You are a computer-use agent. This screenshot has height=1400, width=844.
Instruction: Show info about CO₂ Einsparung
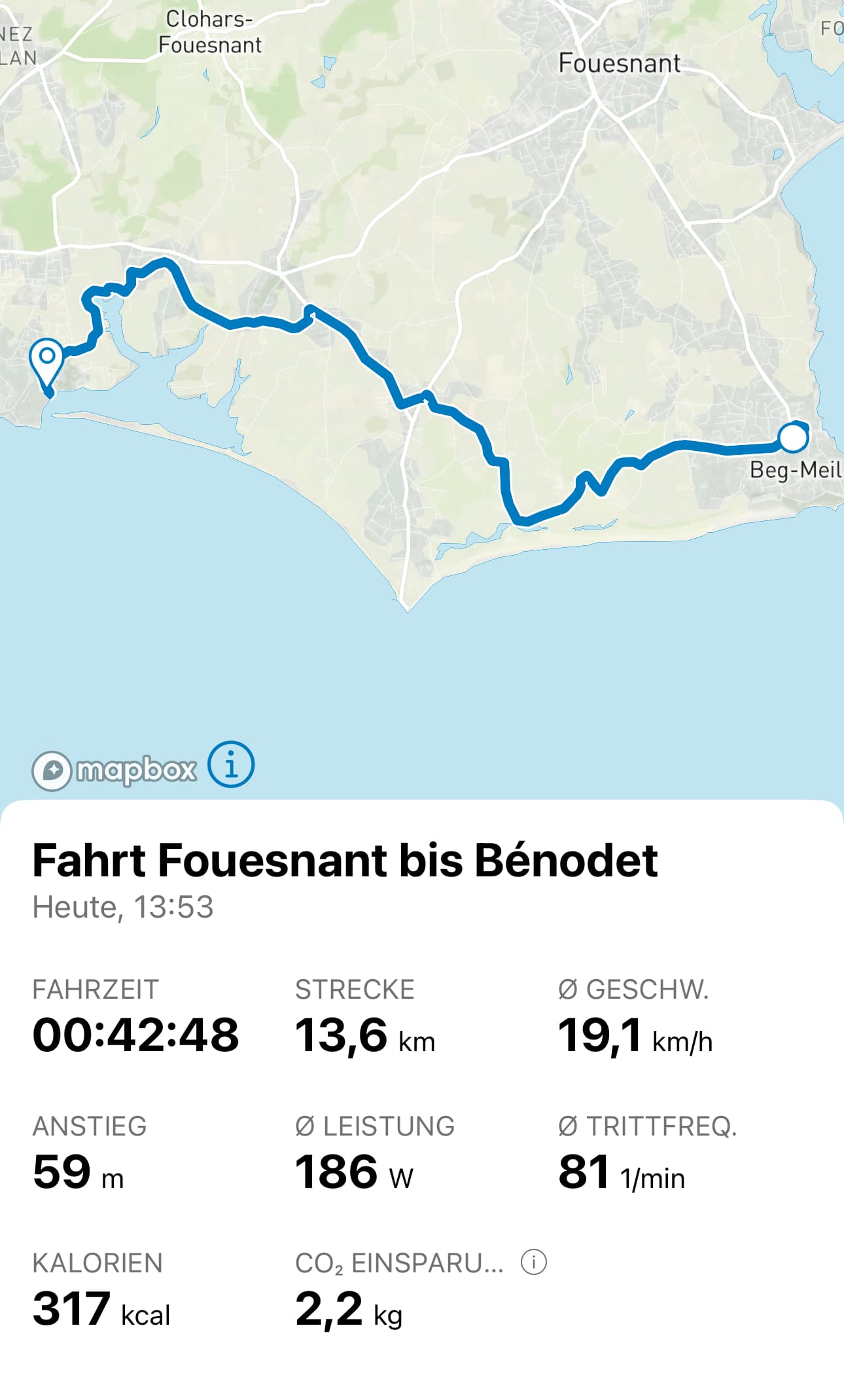click(533, 1262)
